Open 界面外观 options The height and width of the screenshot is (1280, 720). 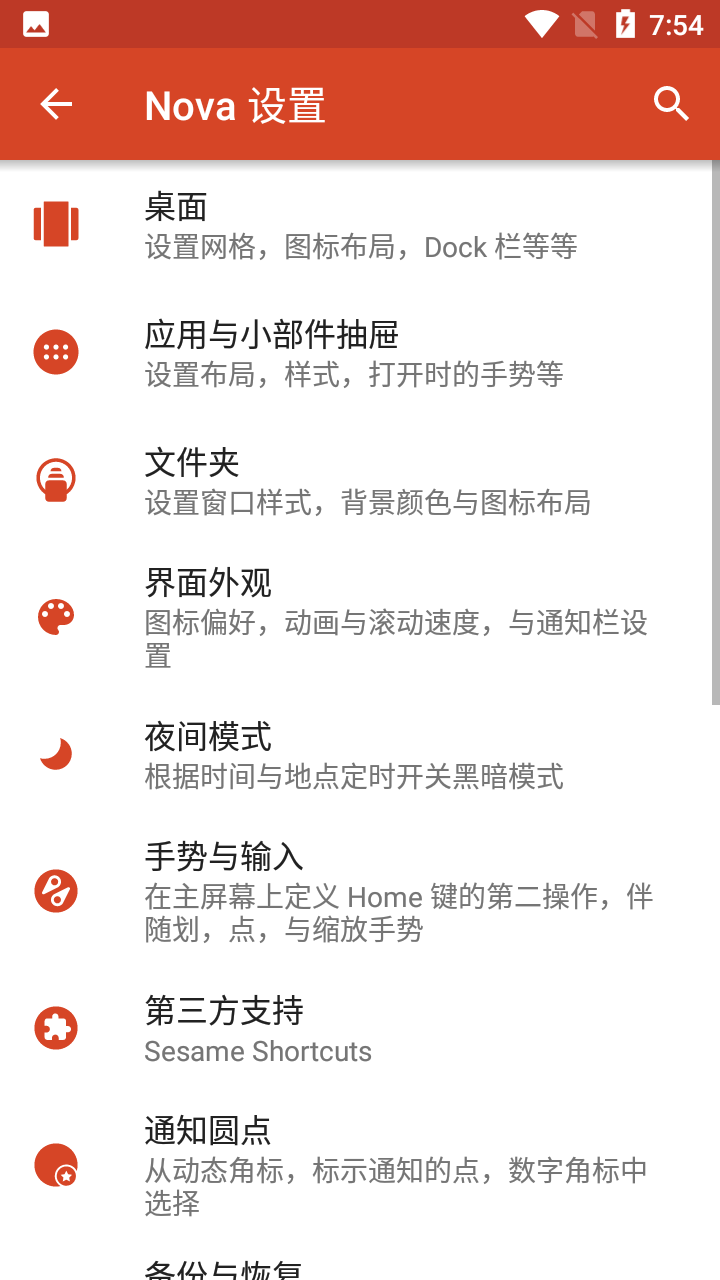click(x=360, y=618)
